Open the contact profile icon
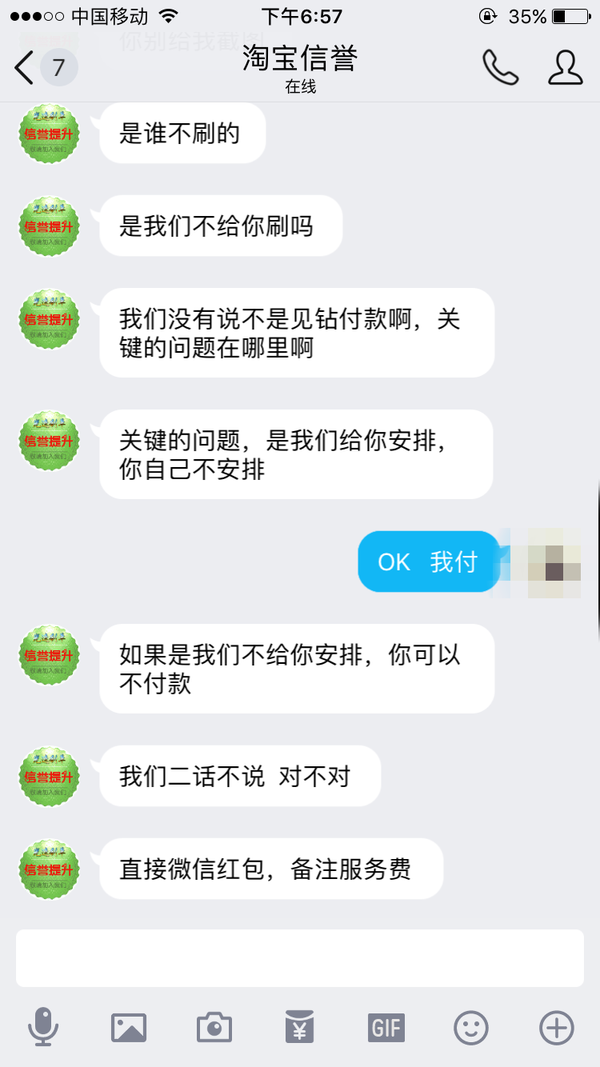Image resolution: width=600 pixels, height=1067 pixels. point(565,67)
